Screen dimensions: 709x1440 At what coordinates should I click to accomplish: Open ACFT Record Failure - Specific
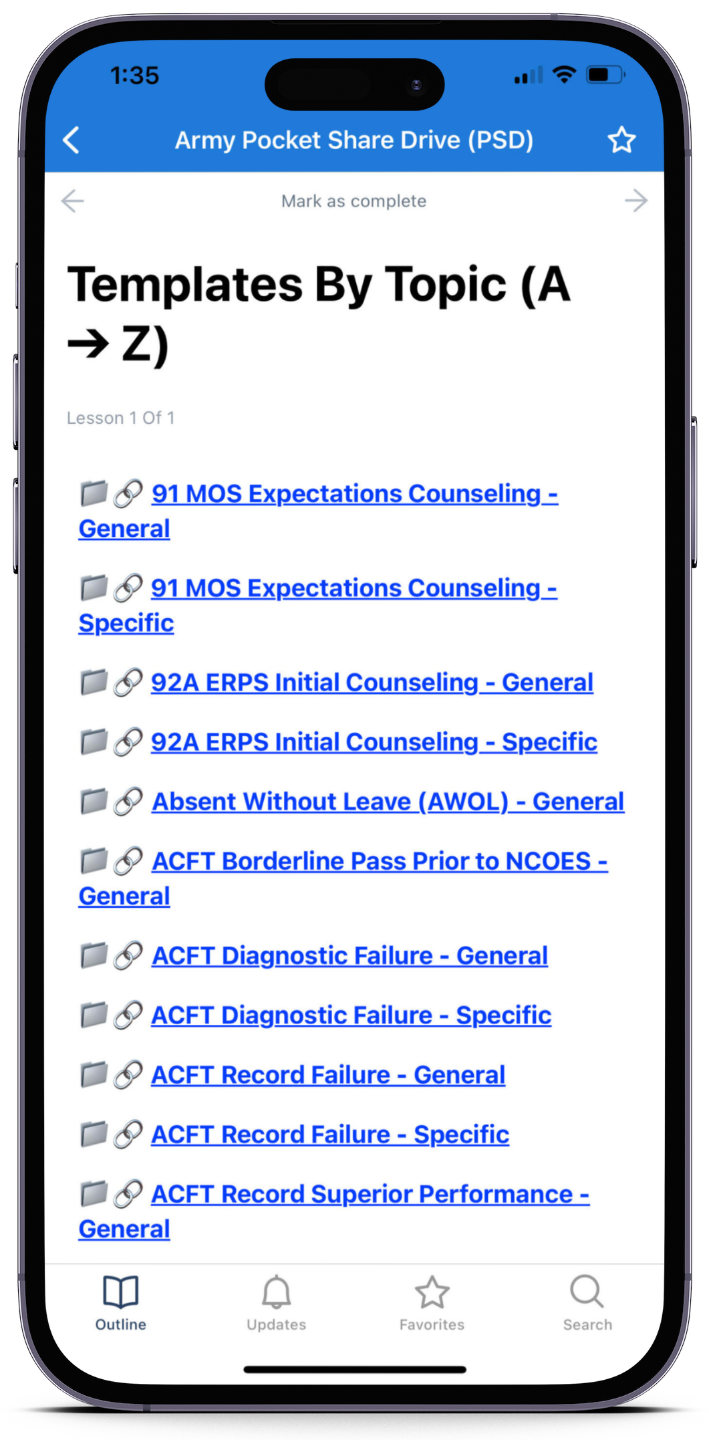(330, 1135)
